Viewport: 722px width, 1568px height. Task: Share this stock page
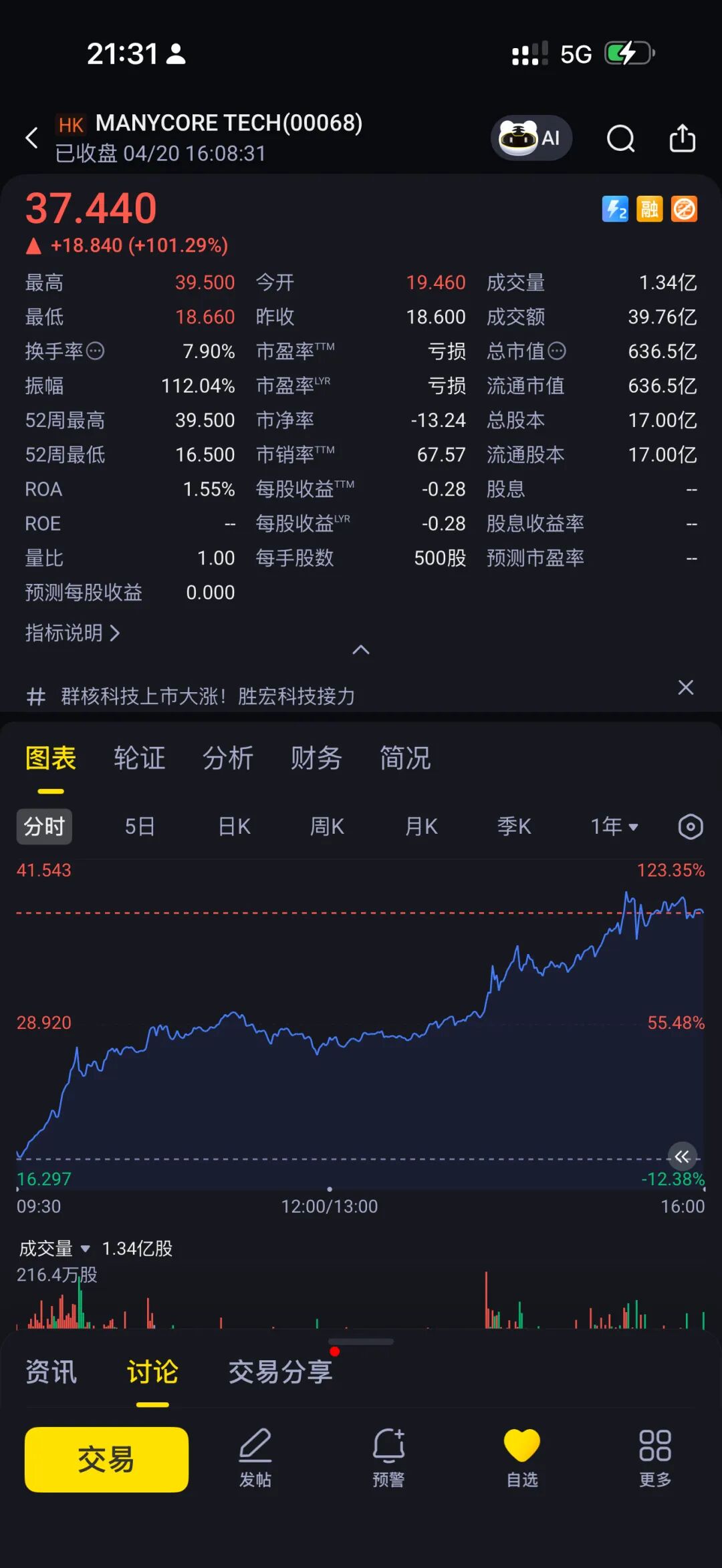(x=683, y=138)
